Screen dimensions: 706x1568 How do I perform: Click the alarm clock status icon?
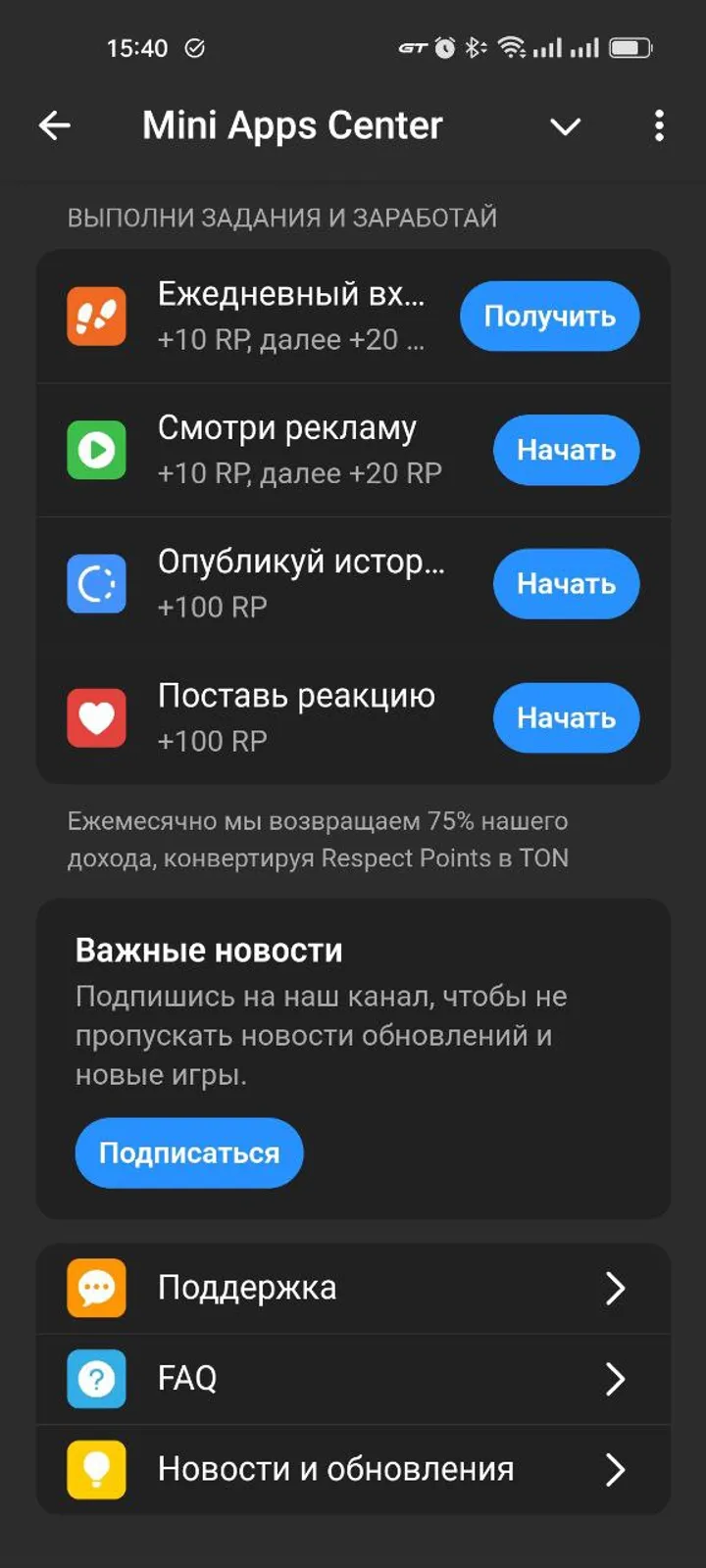point(444,46)
